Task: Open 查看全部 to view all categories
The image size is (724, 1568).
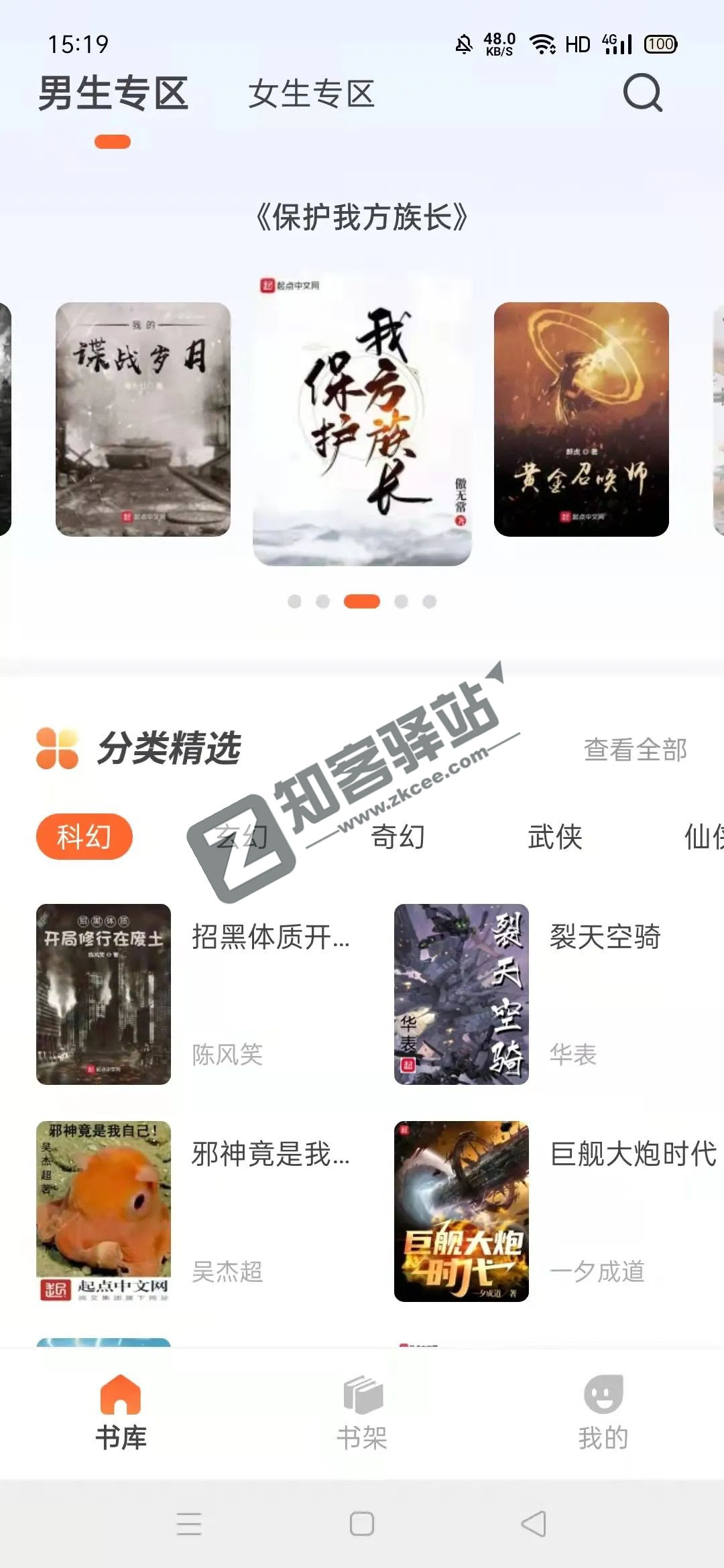Action: pyautogui.click(x=634, y=752)
